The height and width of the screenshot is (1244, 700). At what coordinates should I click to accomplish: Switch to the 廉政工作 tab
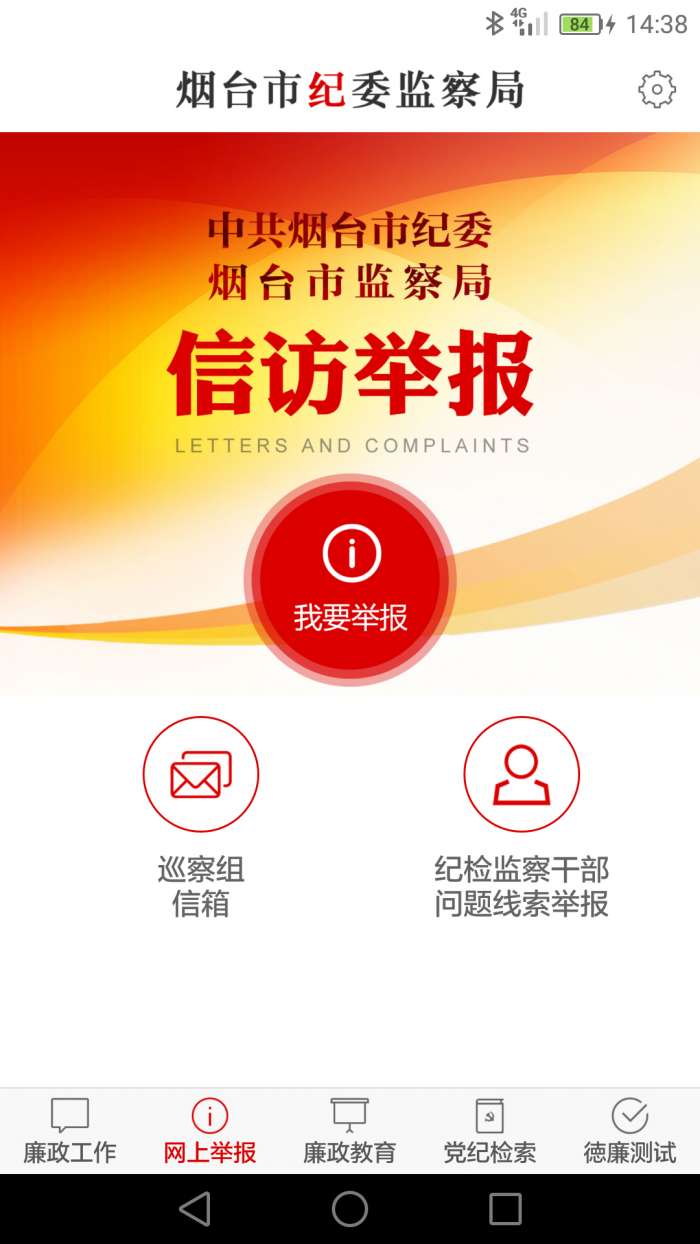click(70, 1131)
